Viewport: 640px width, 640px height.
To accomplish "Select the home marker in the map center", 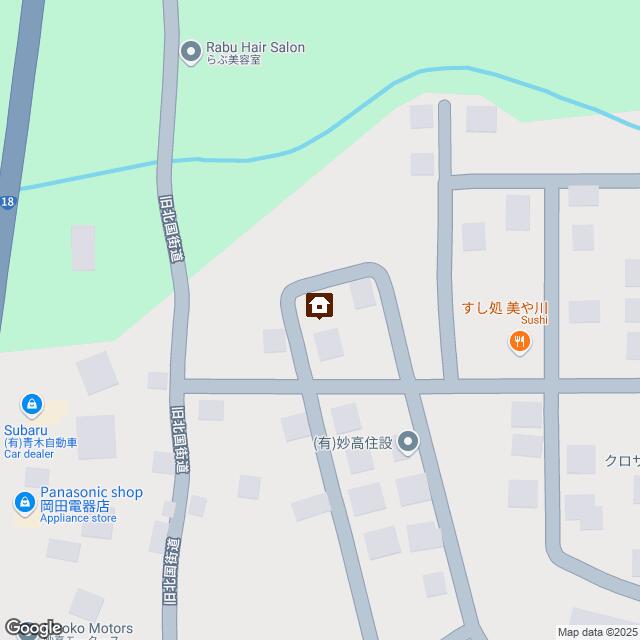I will (x=320, y=305).
